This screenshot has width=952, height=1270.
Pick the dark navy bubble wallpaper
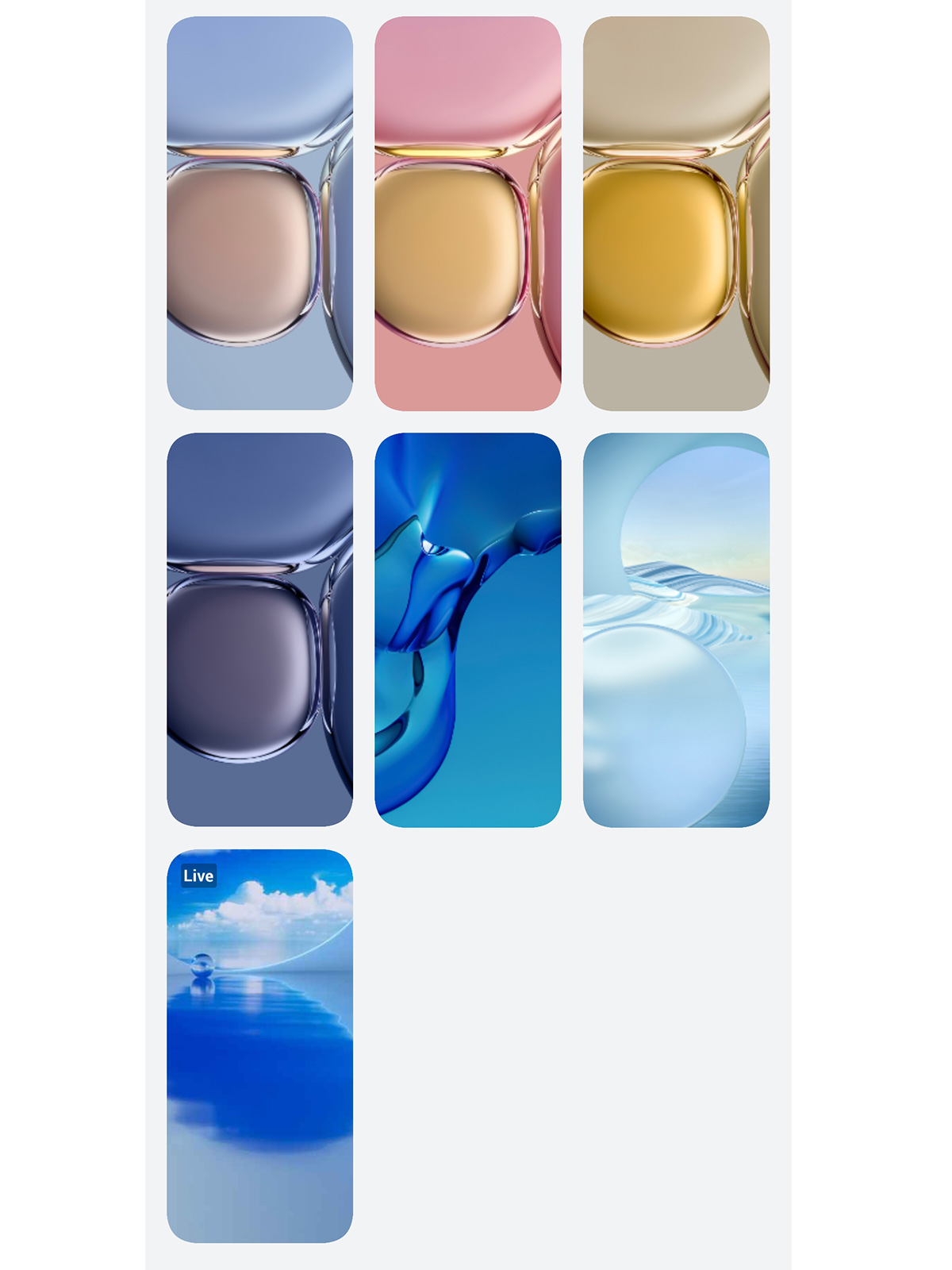click(x=259, y=629)
